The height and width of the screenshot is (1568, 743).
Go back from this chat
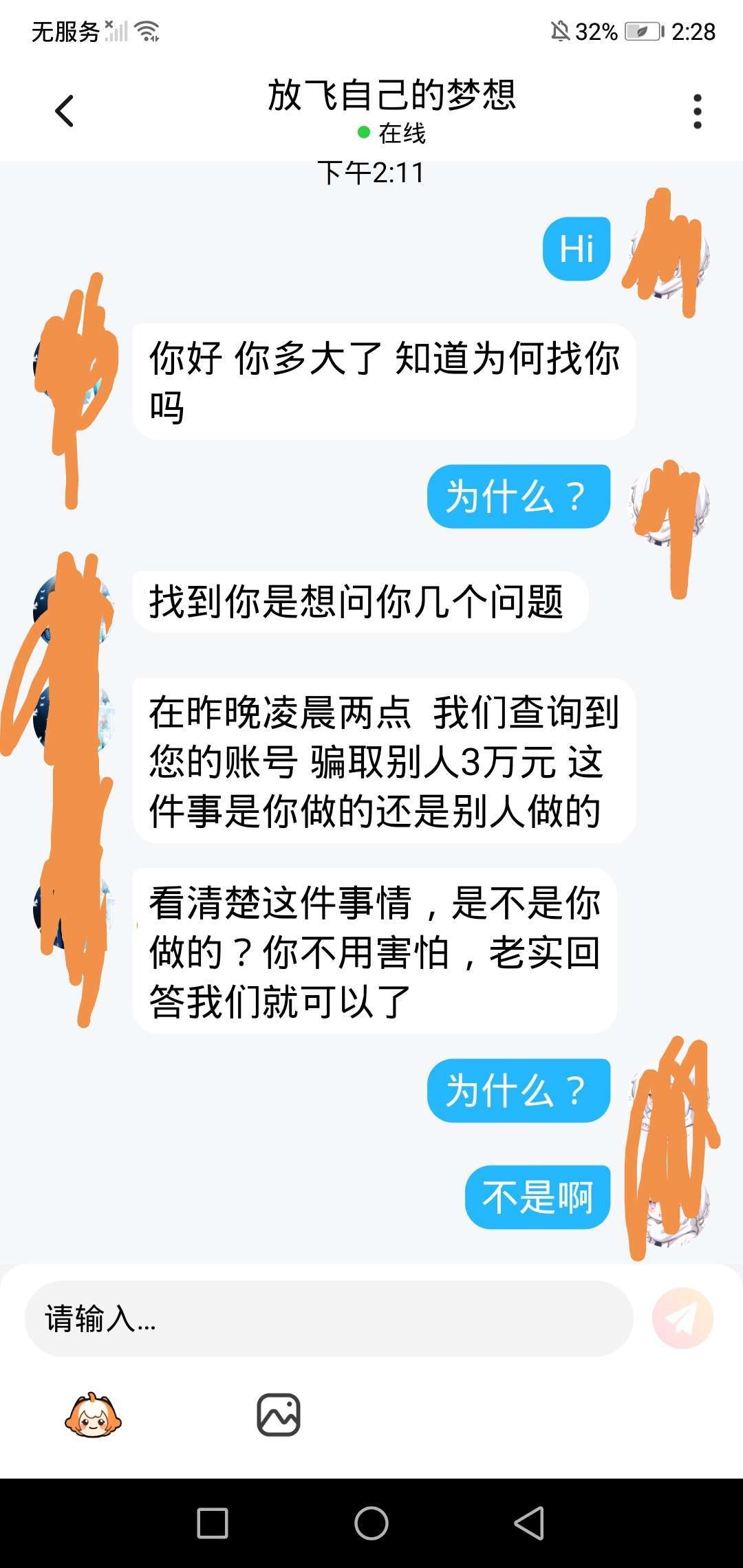[65, 111]
